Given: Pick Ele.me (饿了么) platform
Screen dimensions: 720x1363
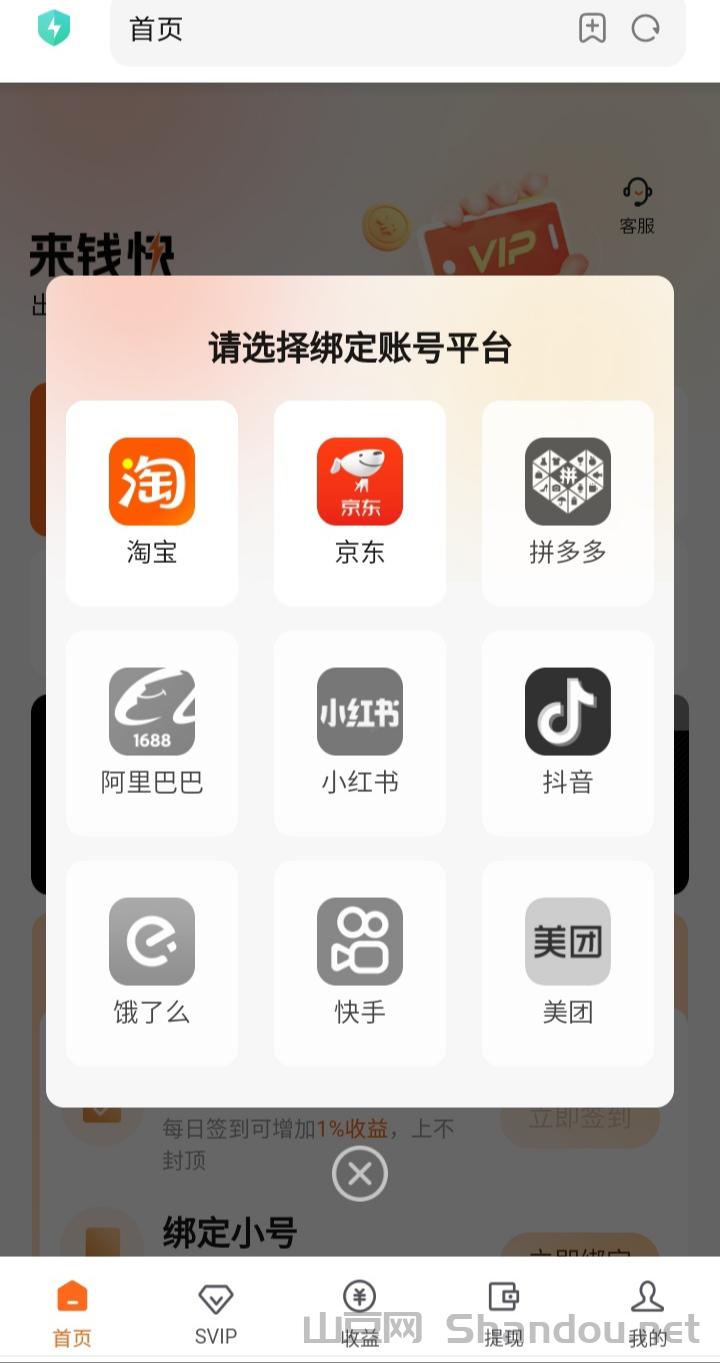Looking at the screenshot, I should click(x=152, y=962).
